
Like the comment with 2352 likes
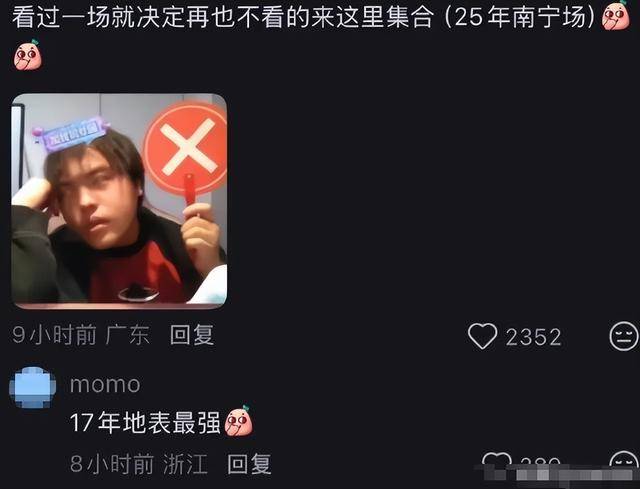[x=483, y=337]
